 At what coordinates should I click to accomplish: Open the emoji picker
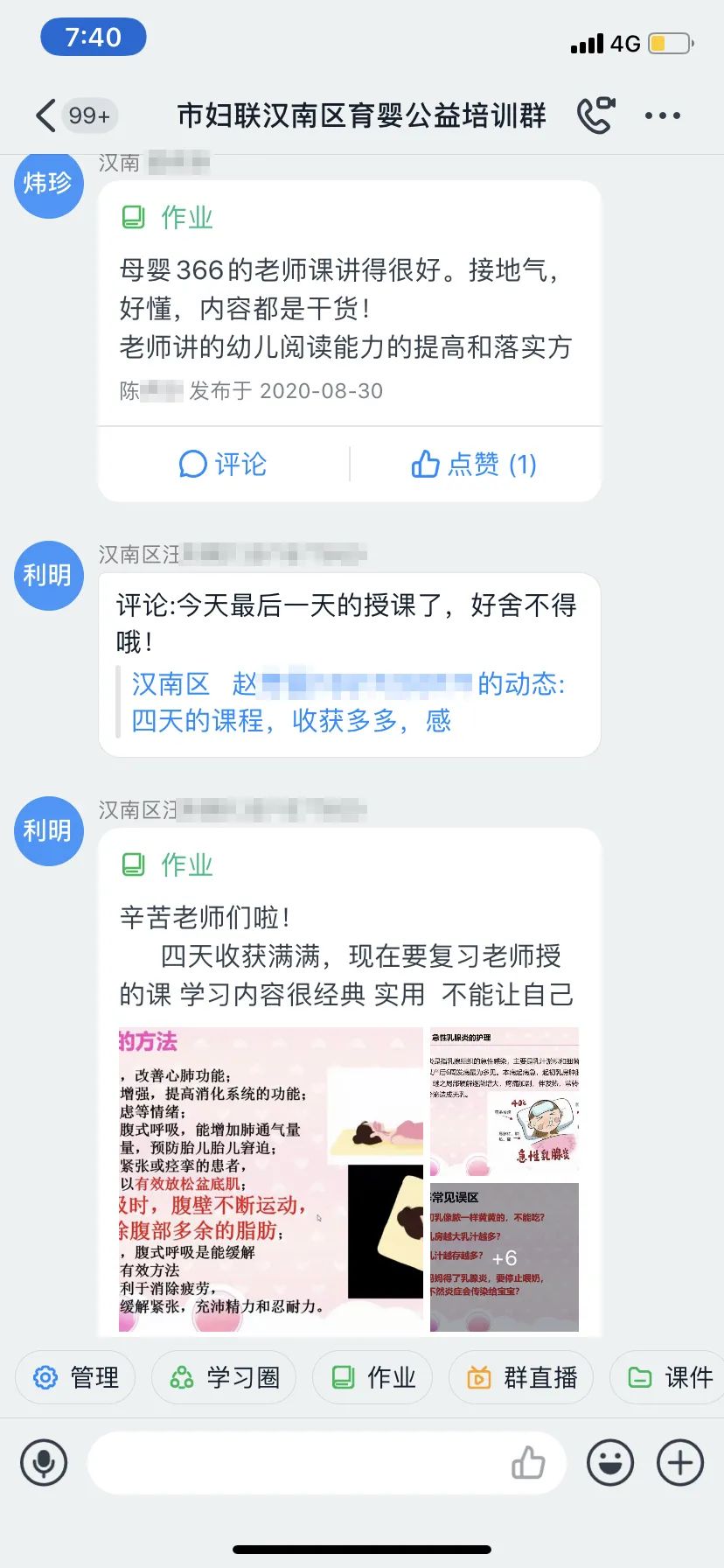tap(609, 1462)
